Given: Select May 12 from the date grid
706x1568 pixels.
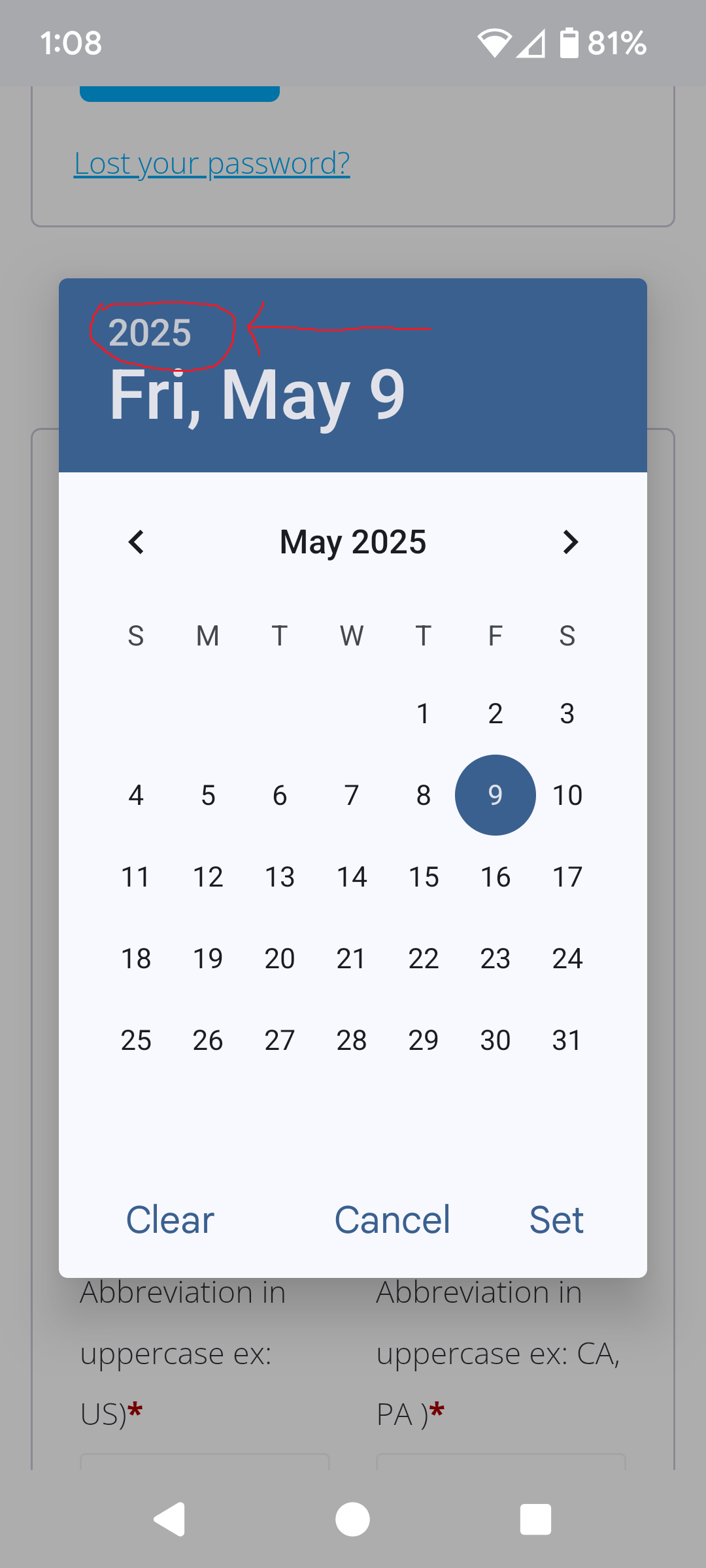Looking at the screenshot, I should tap(208, 877).
